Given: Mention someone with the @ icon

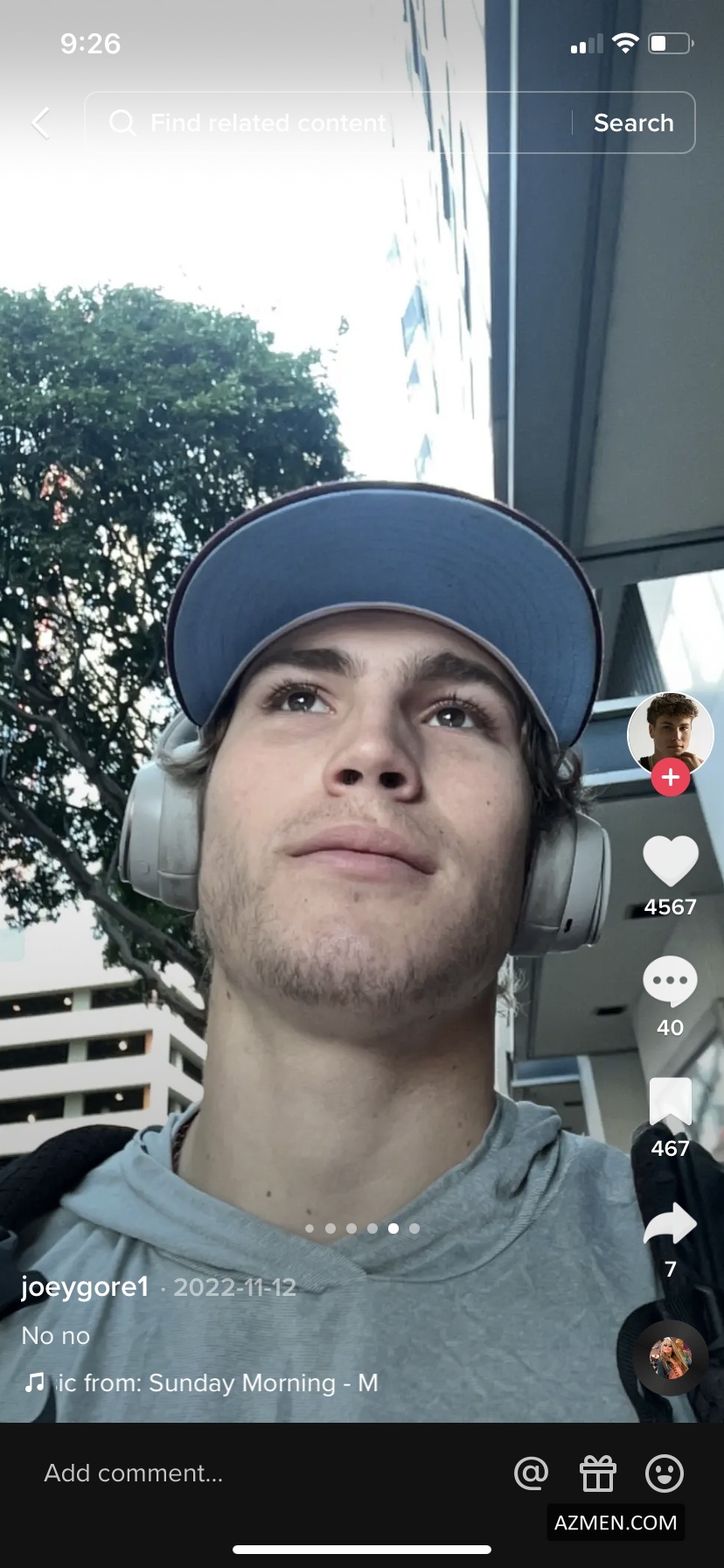Looking at the screenshot, I should tap(531, 1473).
